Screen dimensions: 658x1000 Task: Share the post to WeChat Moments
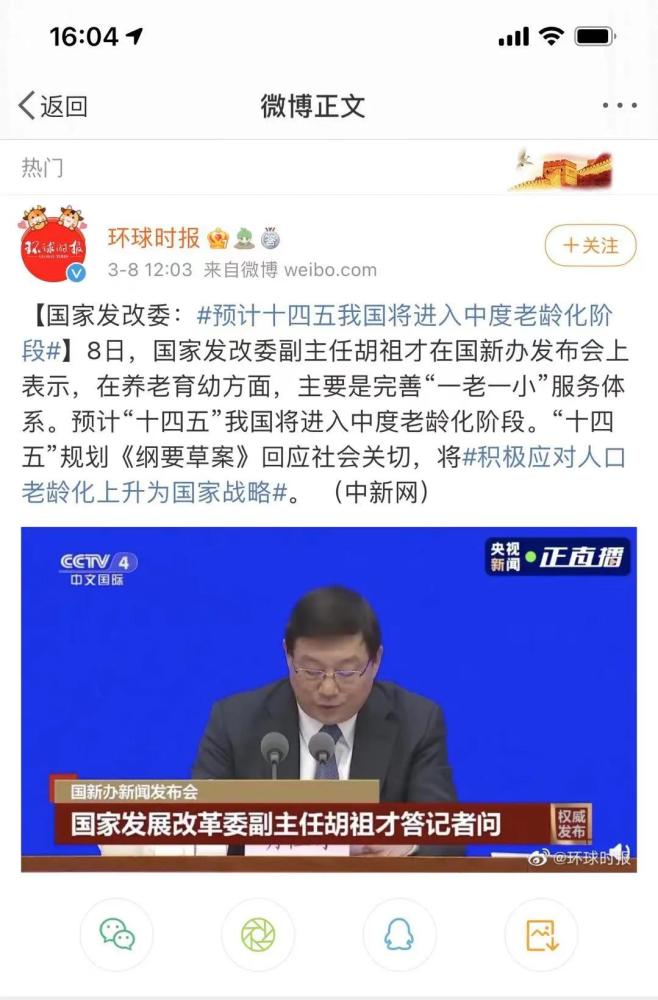tap(258, 934)
